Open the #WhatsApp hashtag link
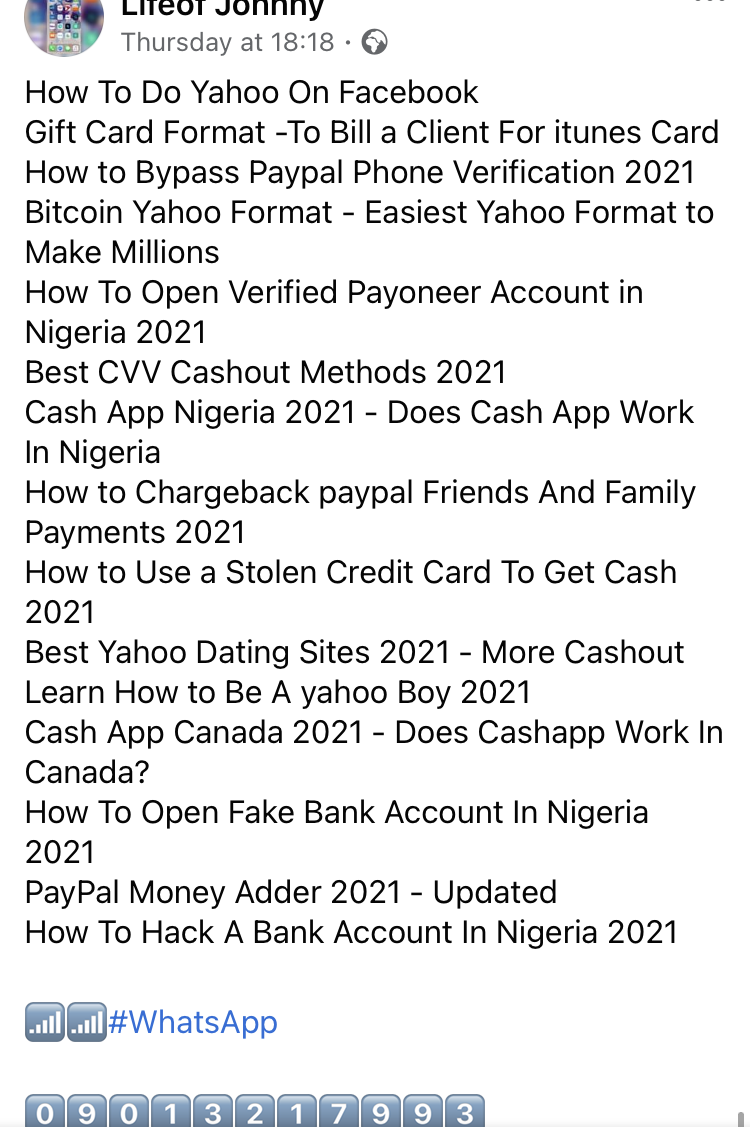Screen dimensions: 750x1132 (x=191, y=1022)
